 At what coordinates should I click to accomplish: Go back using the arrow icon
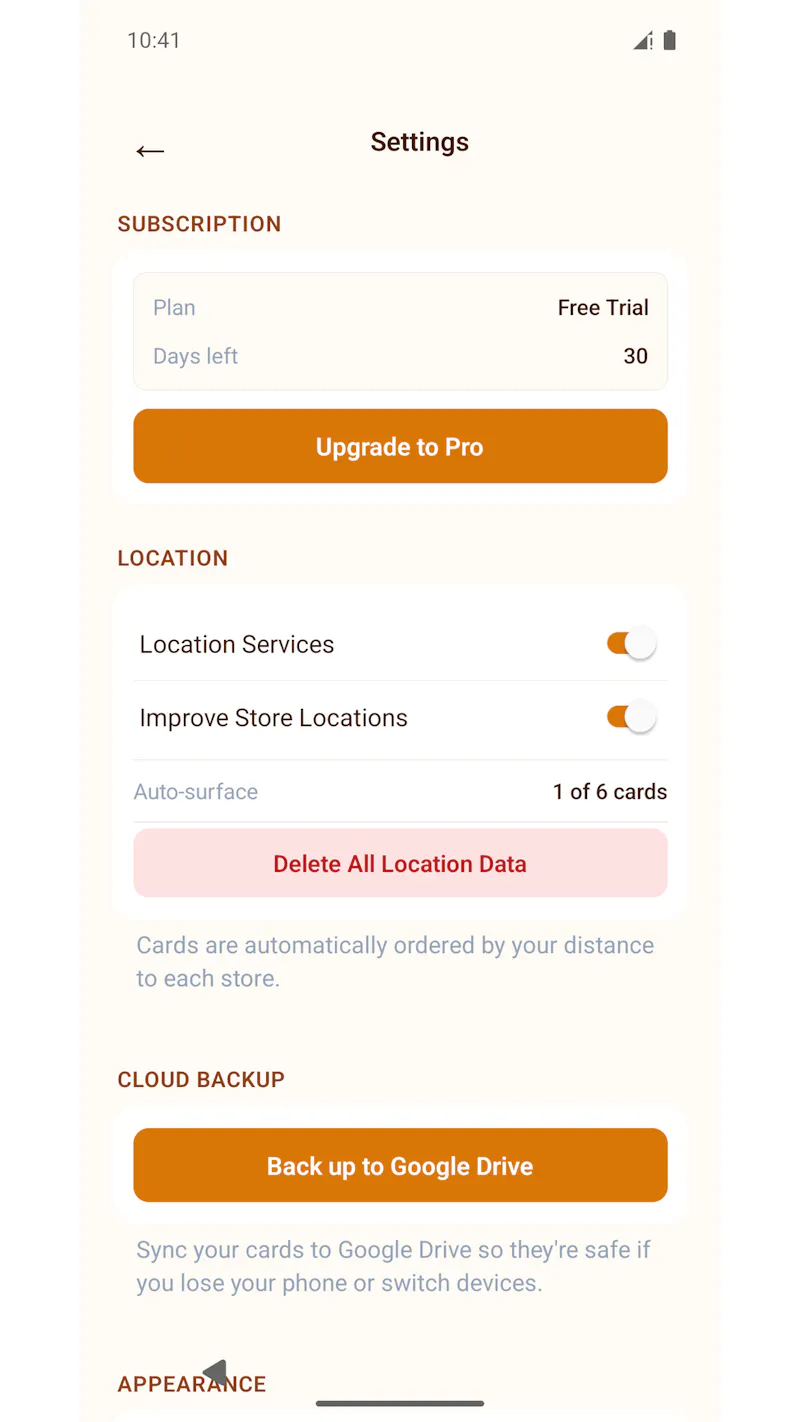(150, 151)
